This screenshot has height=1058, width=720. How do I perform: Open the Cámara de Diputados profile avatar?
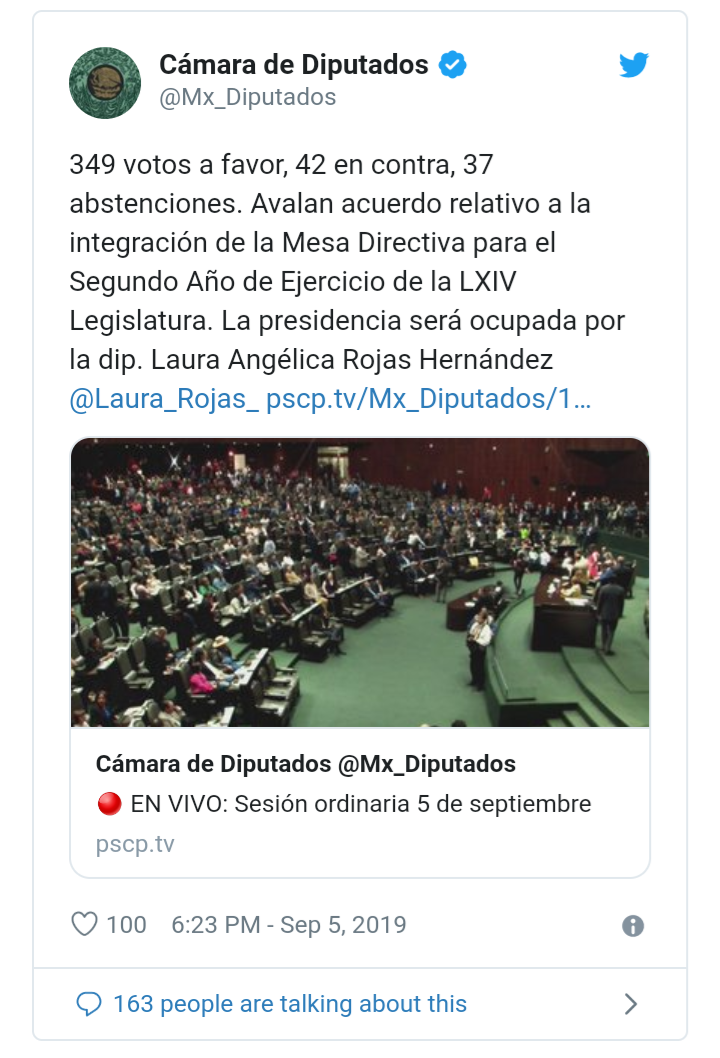(x=105, y=83)
